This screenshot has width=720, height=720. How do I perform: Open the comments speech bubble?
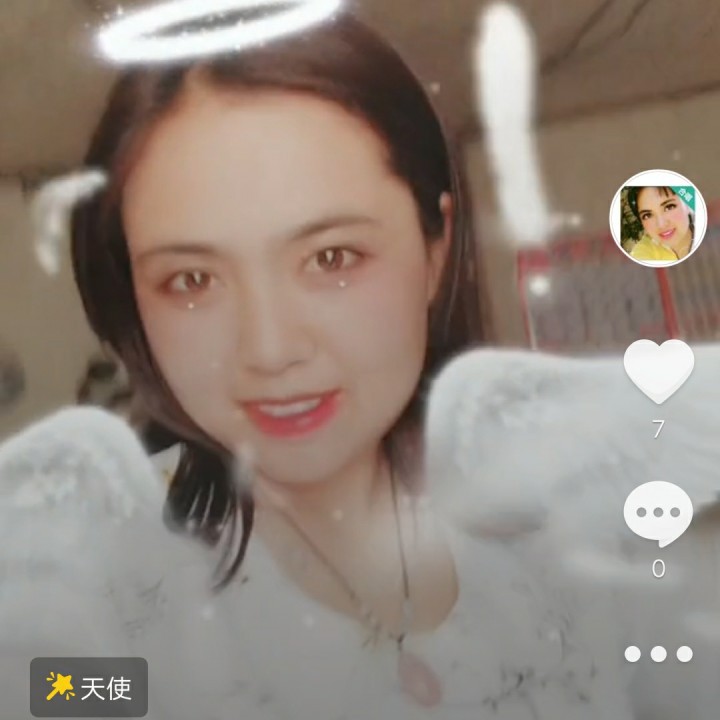tap(658, 513)
